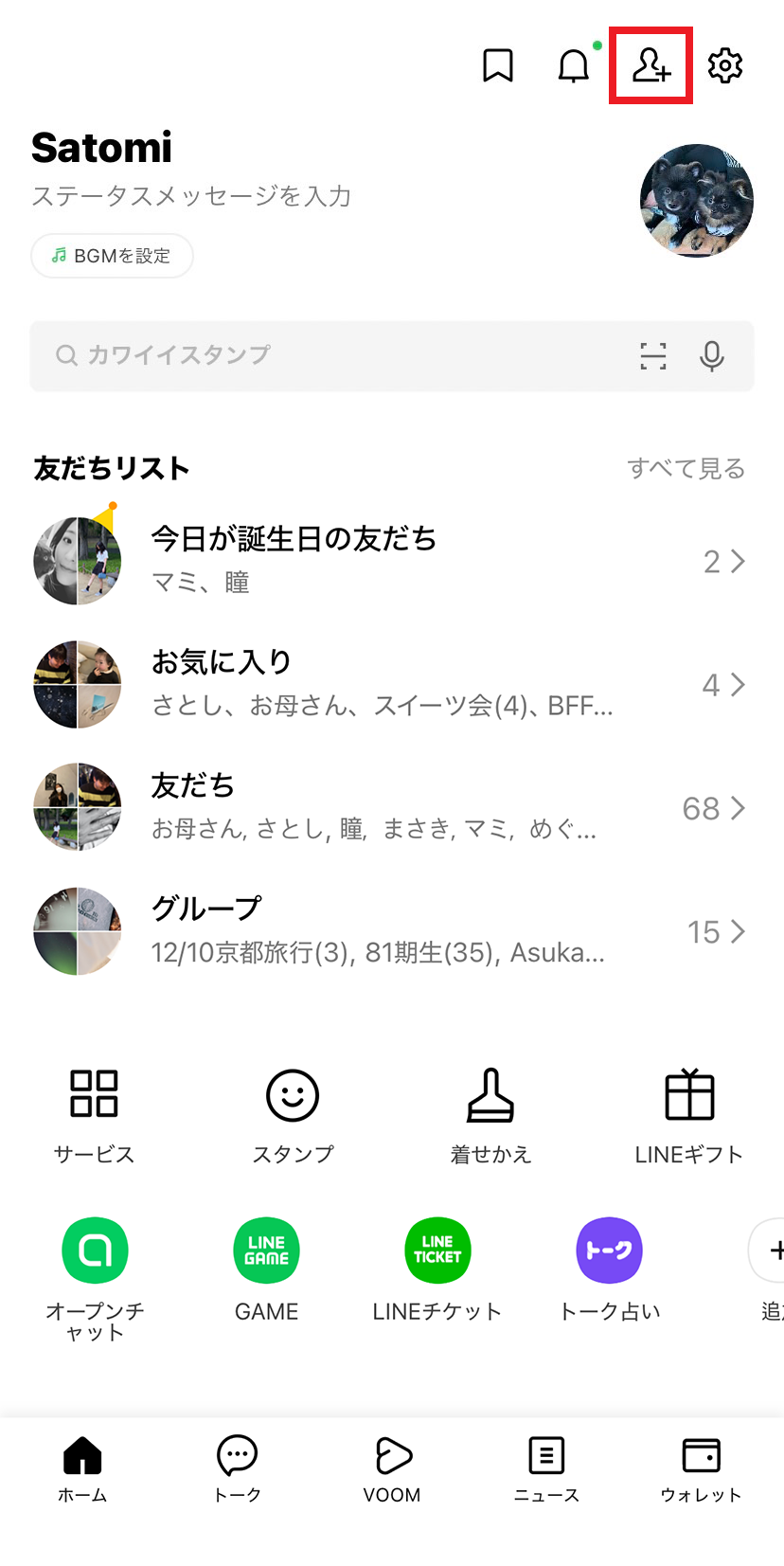Expand the 友だち friends list
Image resolution: width=784 pixels, height=1566 pixels.
(392, 806)
